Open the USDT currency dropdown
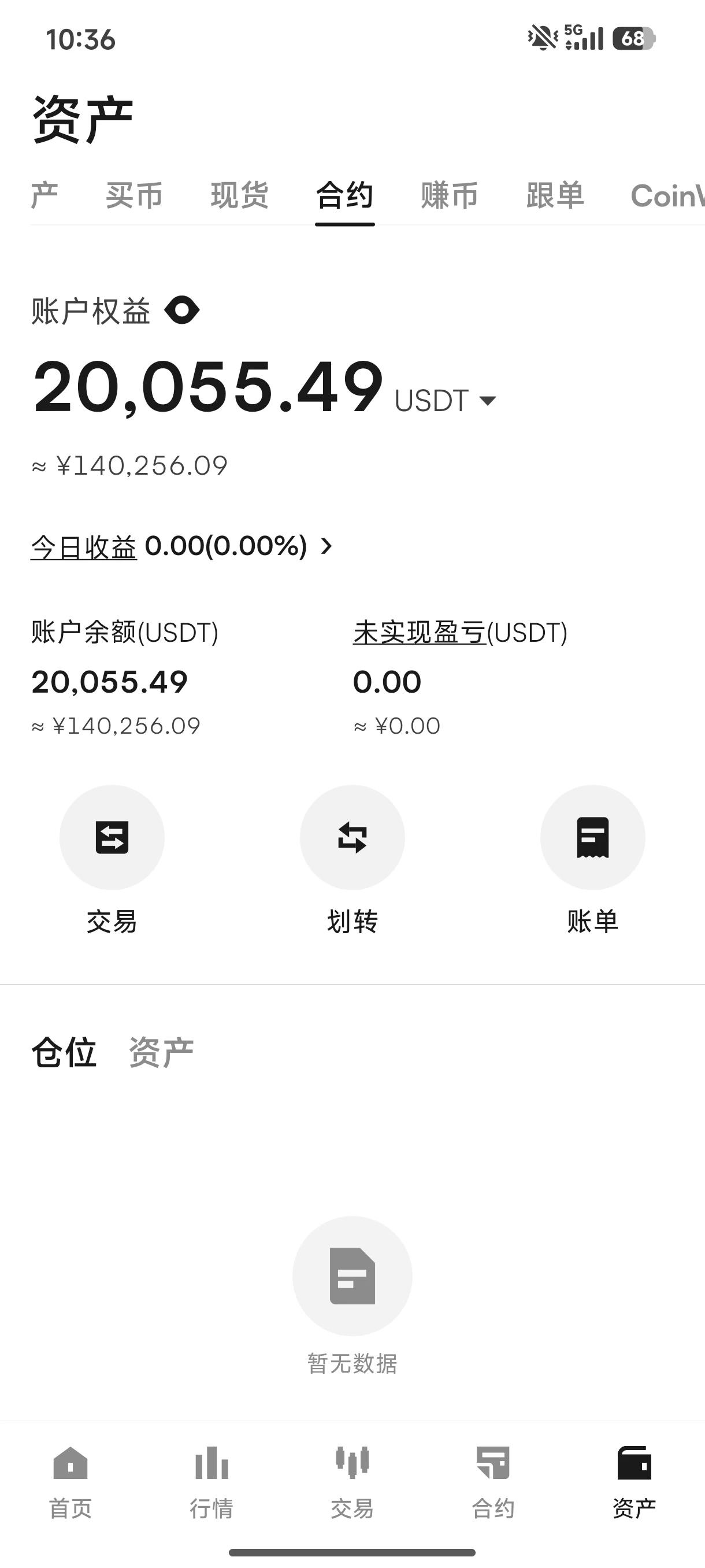 [x=446, y=401]
